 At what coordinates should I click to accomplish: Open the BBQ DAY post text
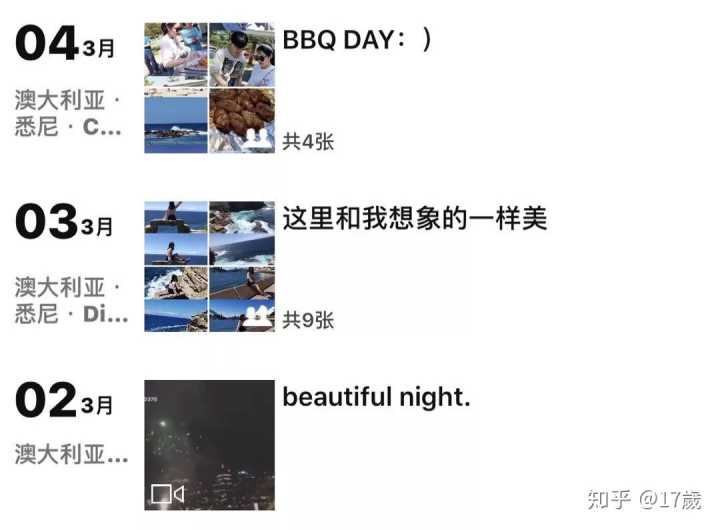tap(357, 39)
